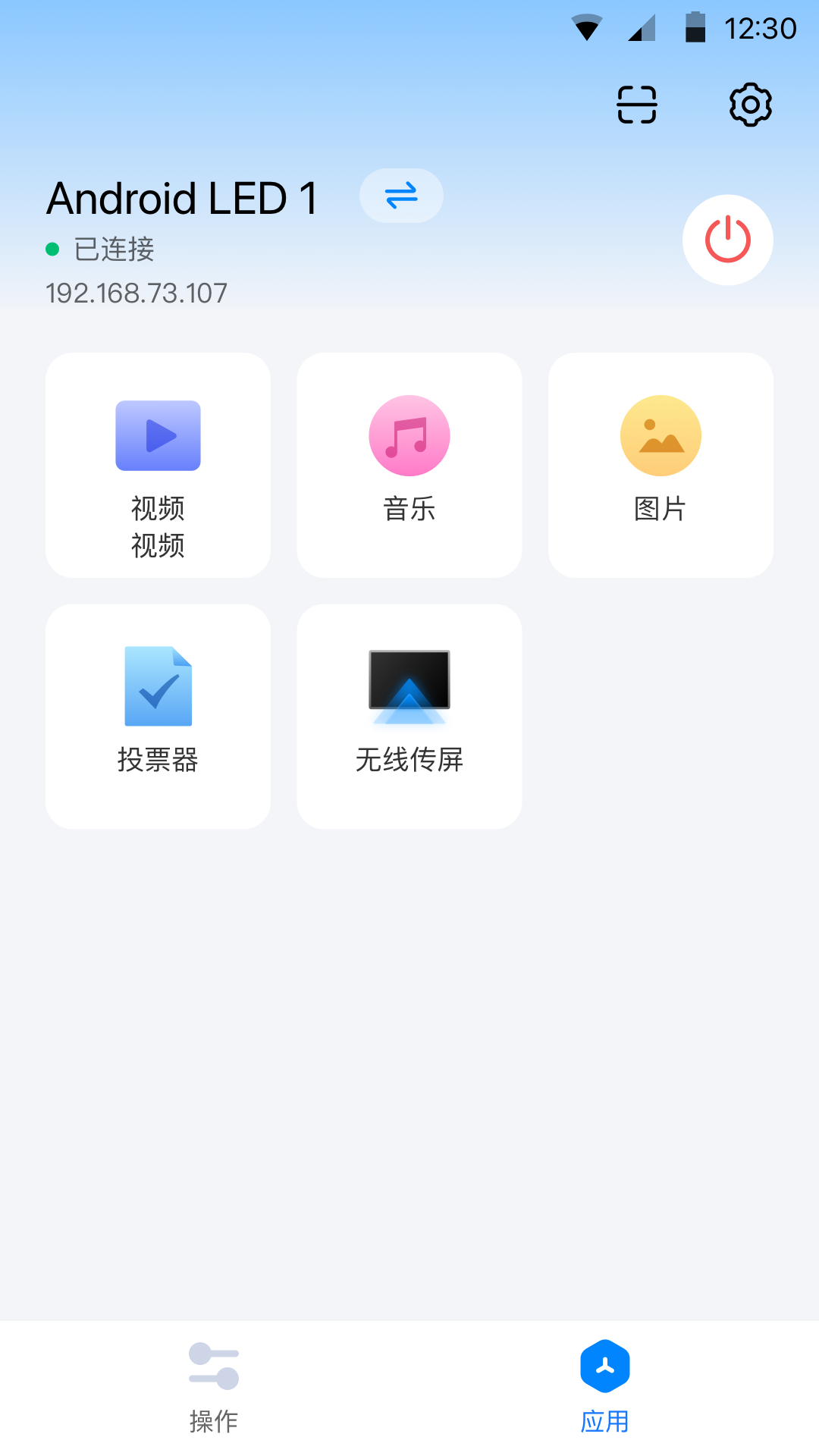Click the device switch arrows icon
The width and height of the screenshot is (819, 1456).
click(x=401, y=195)
